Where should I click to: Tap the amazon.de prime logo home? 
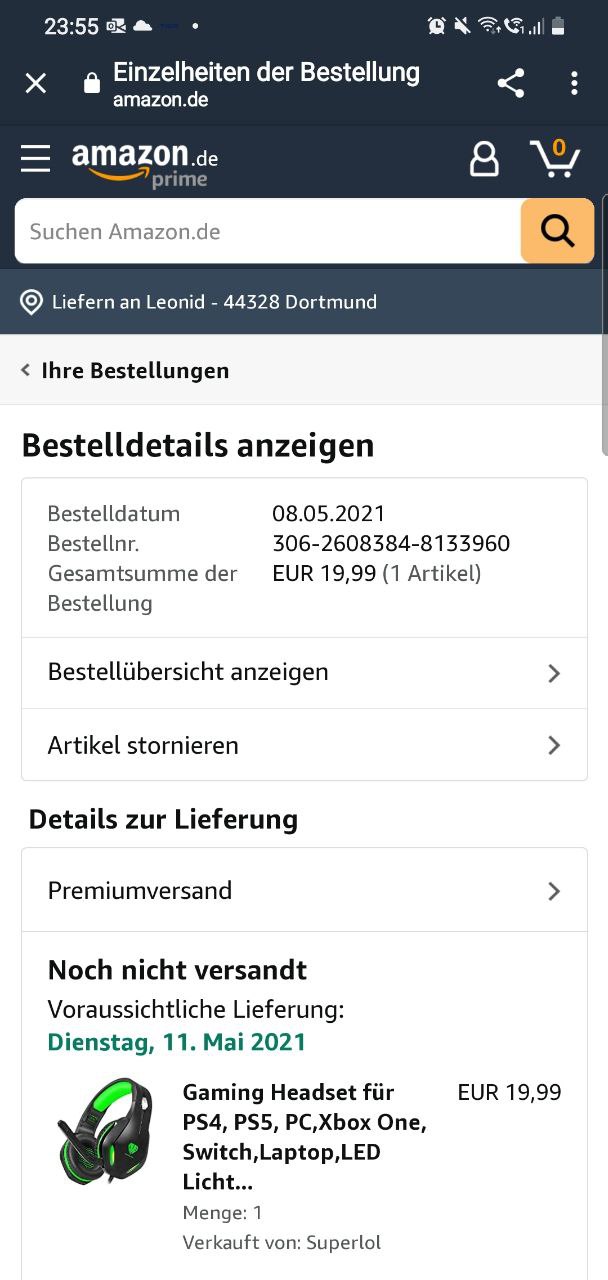[x=145, y=163]
